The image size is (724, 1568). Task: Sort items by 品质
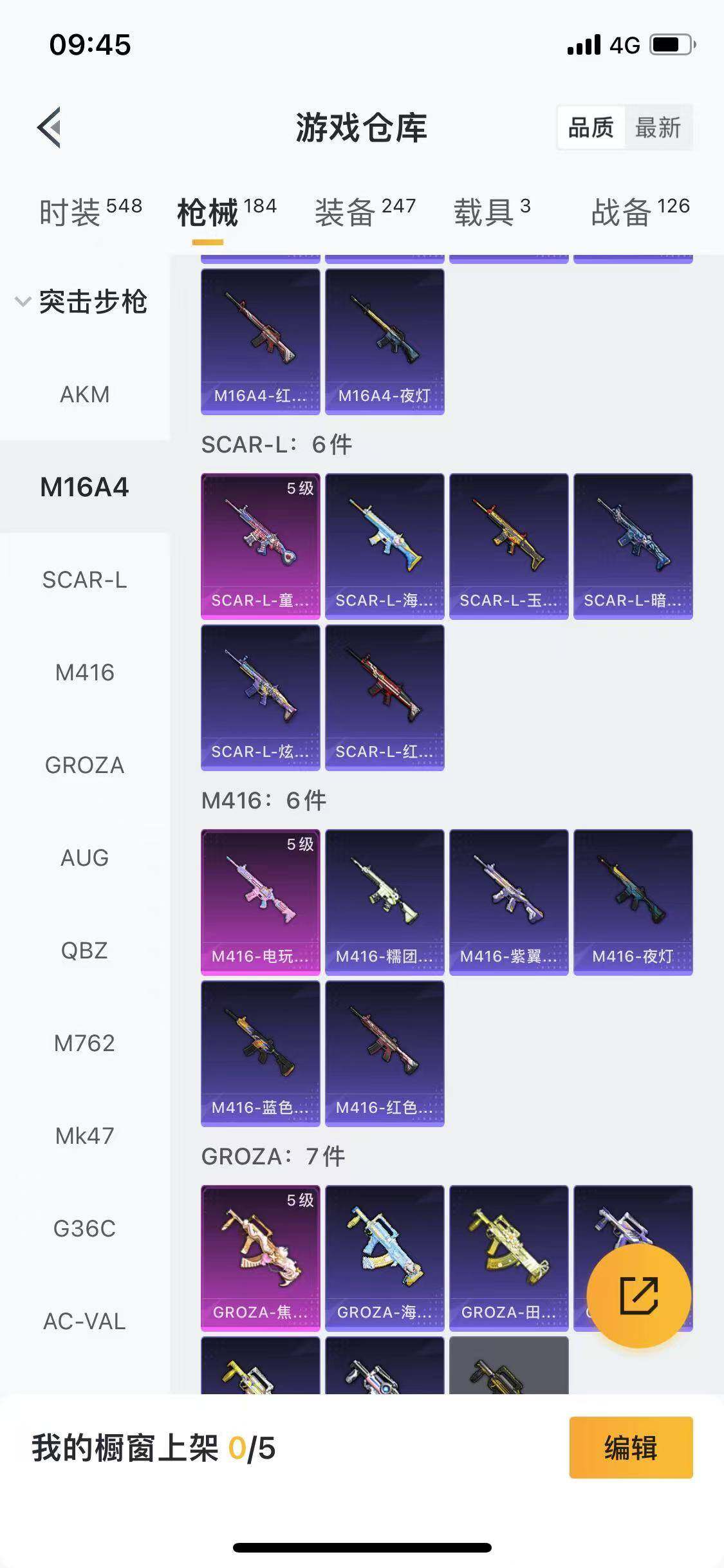pyautogui.click(x=591, y=127)
